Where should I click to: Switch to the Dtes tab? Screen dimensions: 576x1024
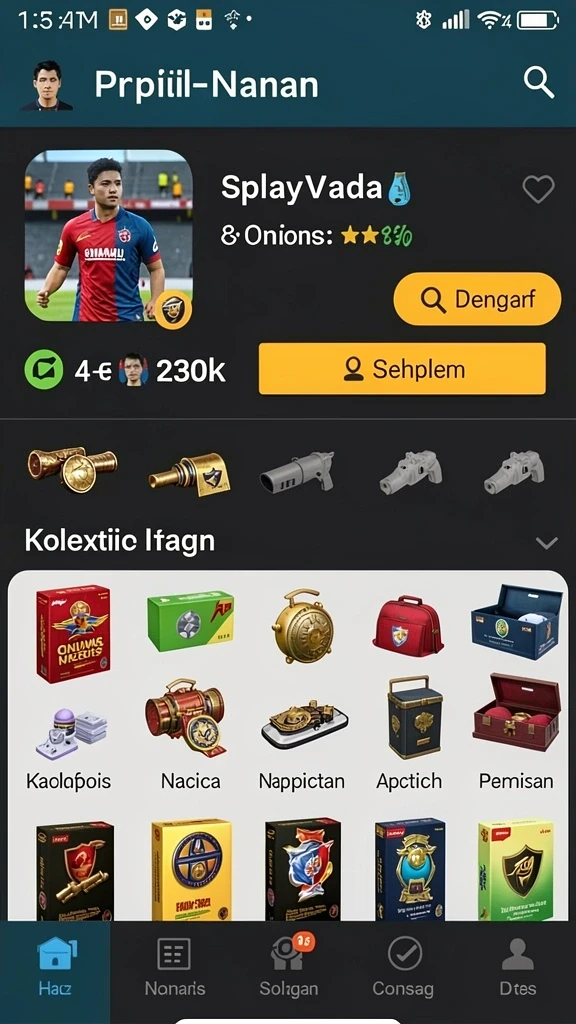(518, 968)
